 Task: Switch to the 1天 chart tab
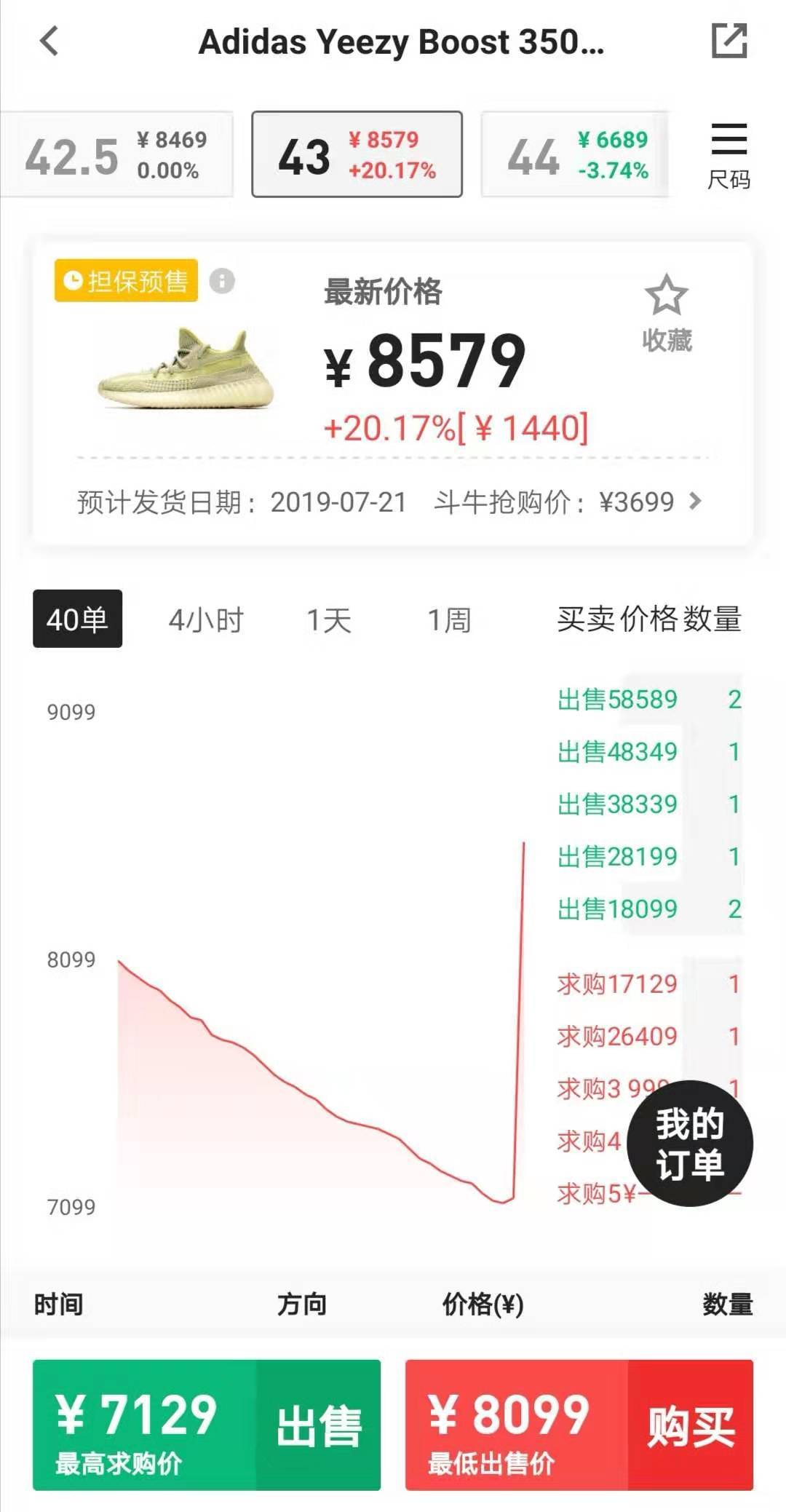tap(330, 620)
